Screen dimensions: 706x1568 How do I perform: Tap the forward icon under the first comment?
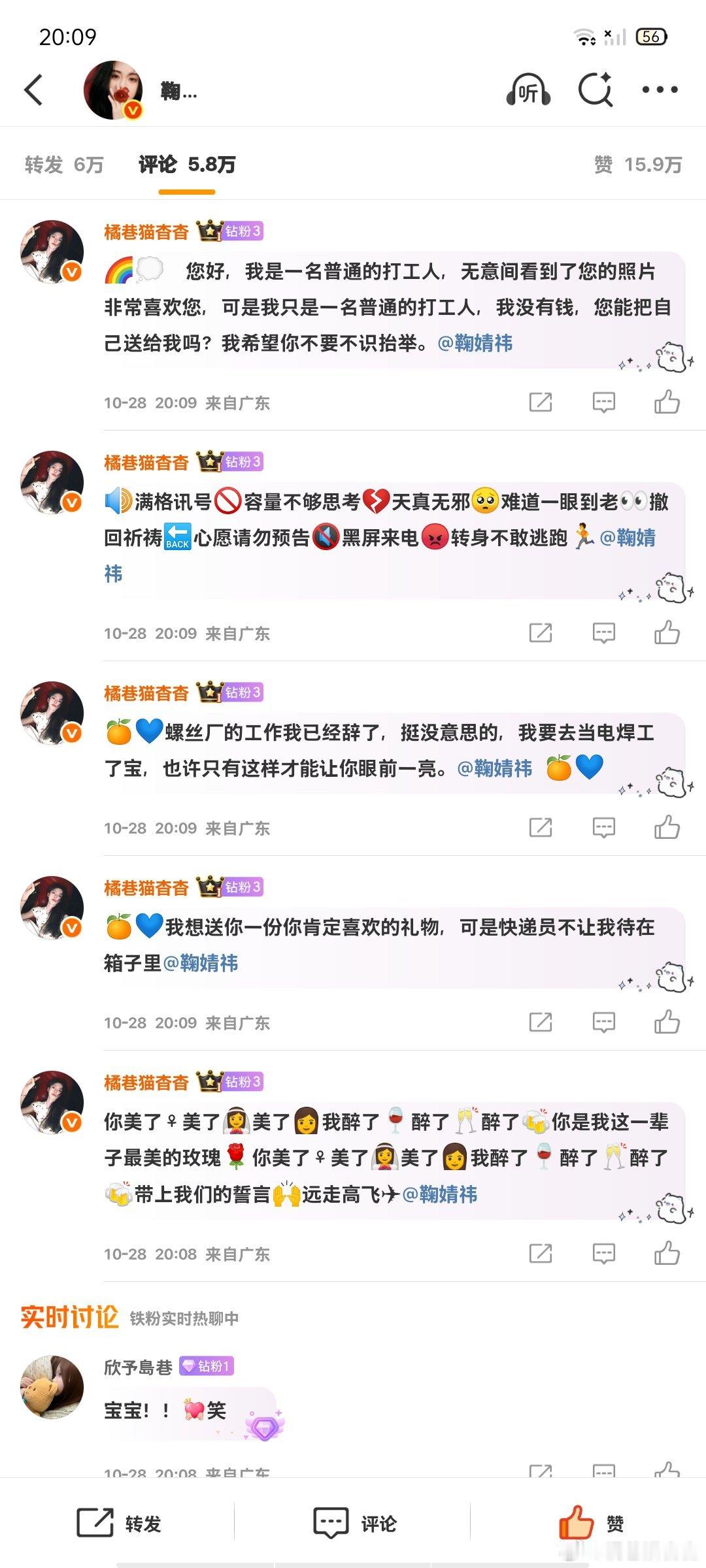[x=542, y=402]
